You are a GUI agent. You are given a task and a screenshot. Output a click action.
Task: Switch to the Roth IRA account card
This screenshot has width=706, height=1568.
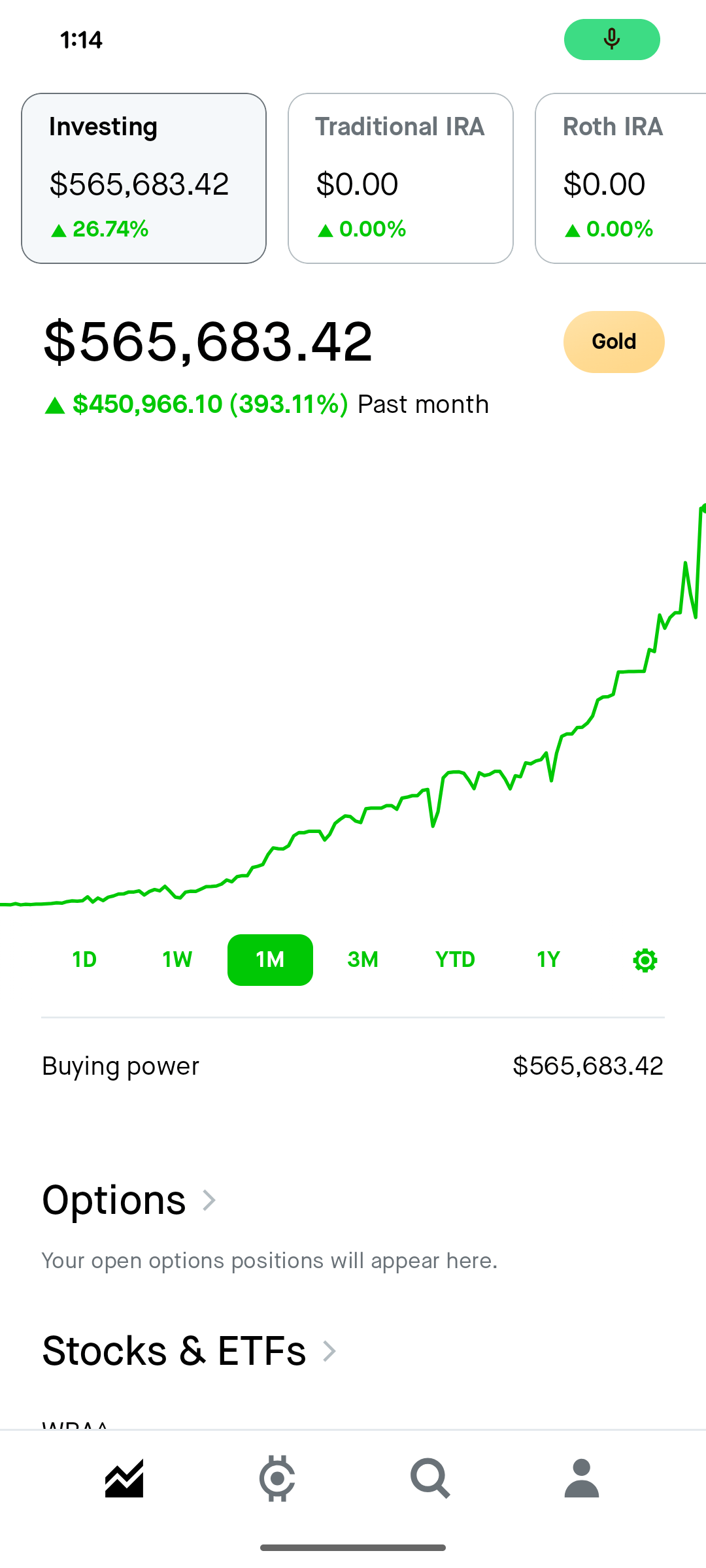tap(621, 178)
